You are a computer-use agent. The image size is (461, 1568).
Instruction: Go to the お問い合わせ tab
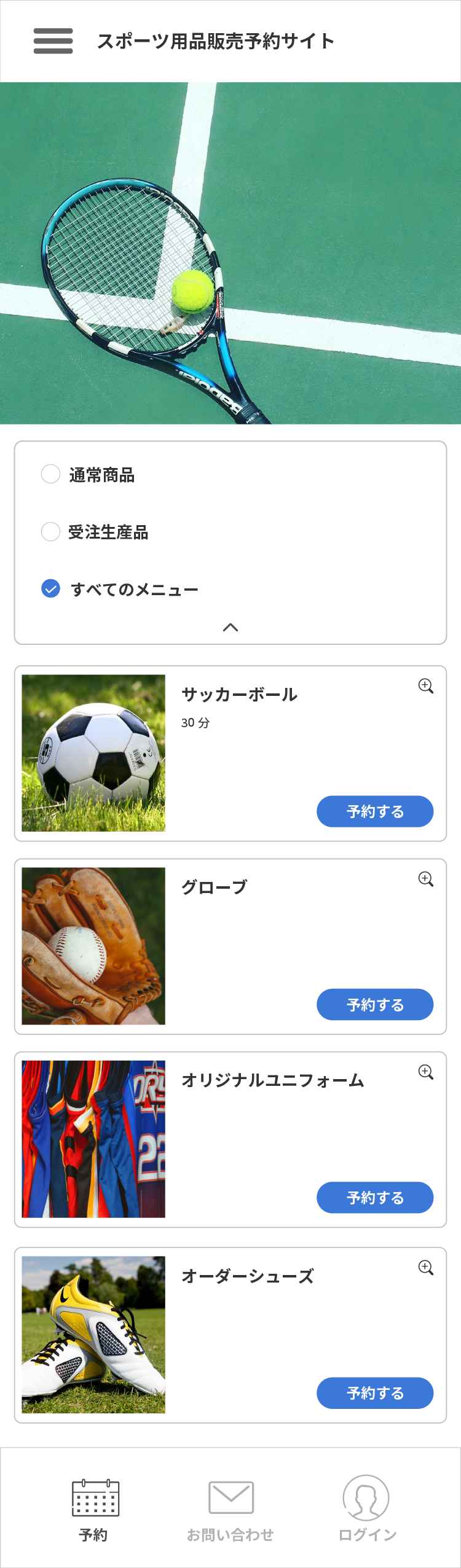[x=230, y=1510]
